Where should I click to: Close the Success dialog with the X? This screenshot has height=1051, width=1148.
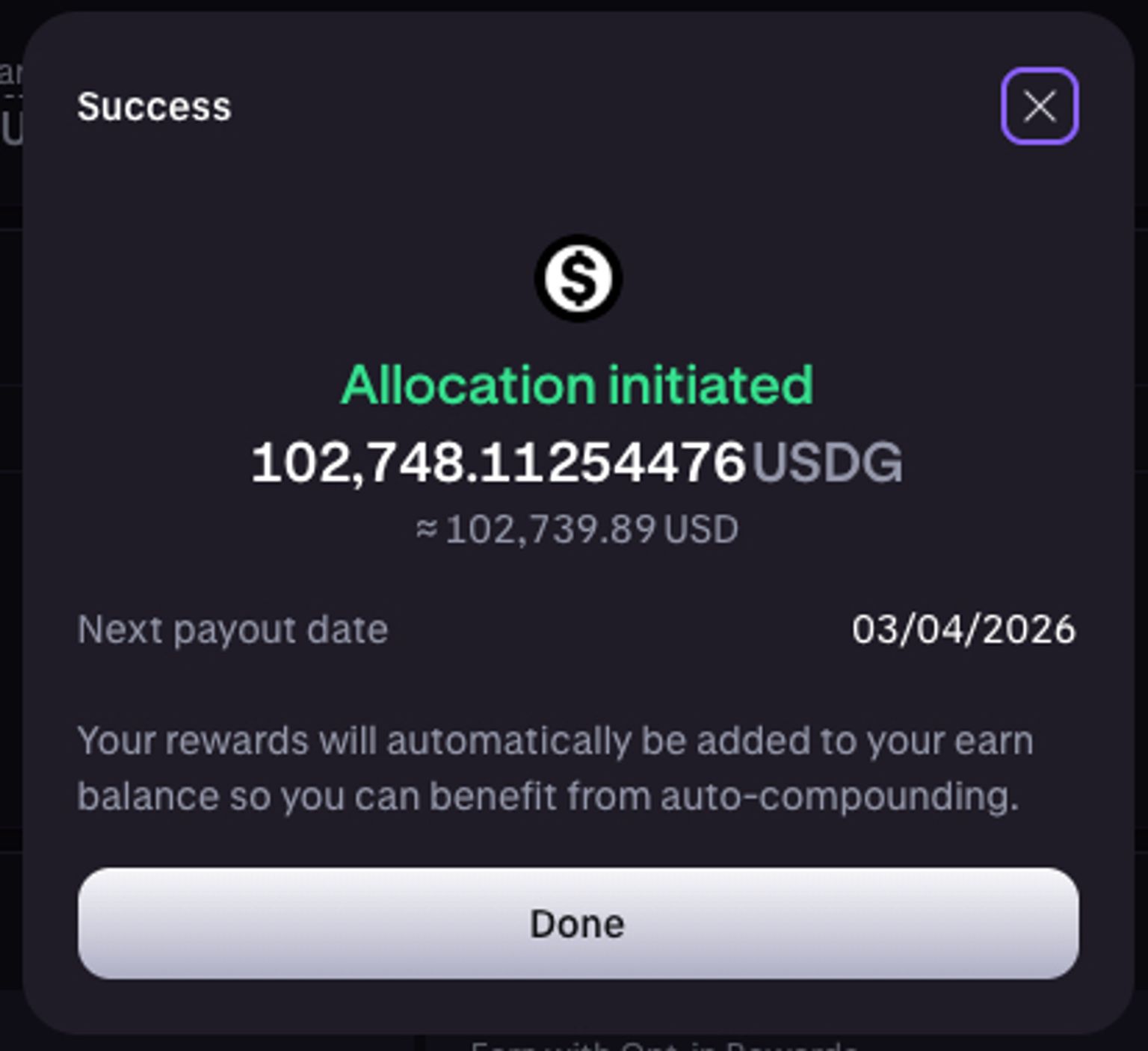1039,106
